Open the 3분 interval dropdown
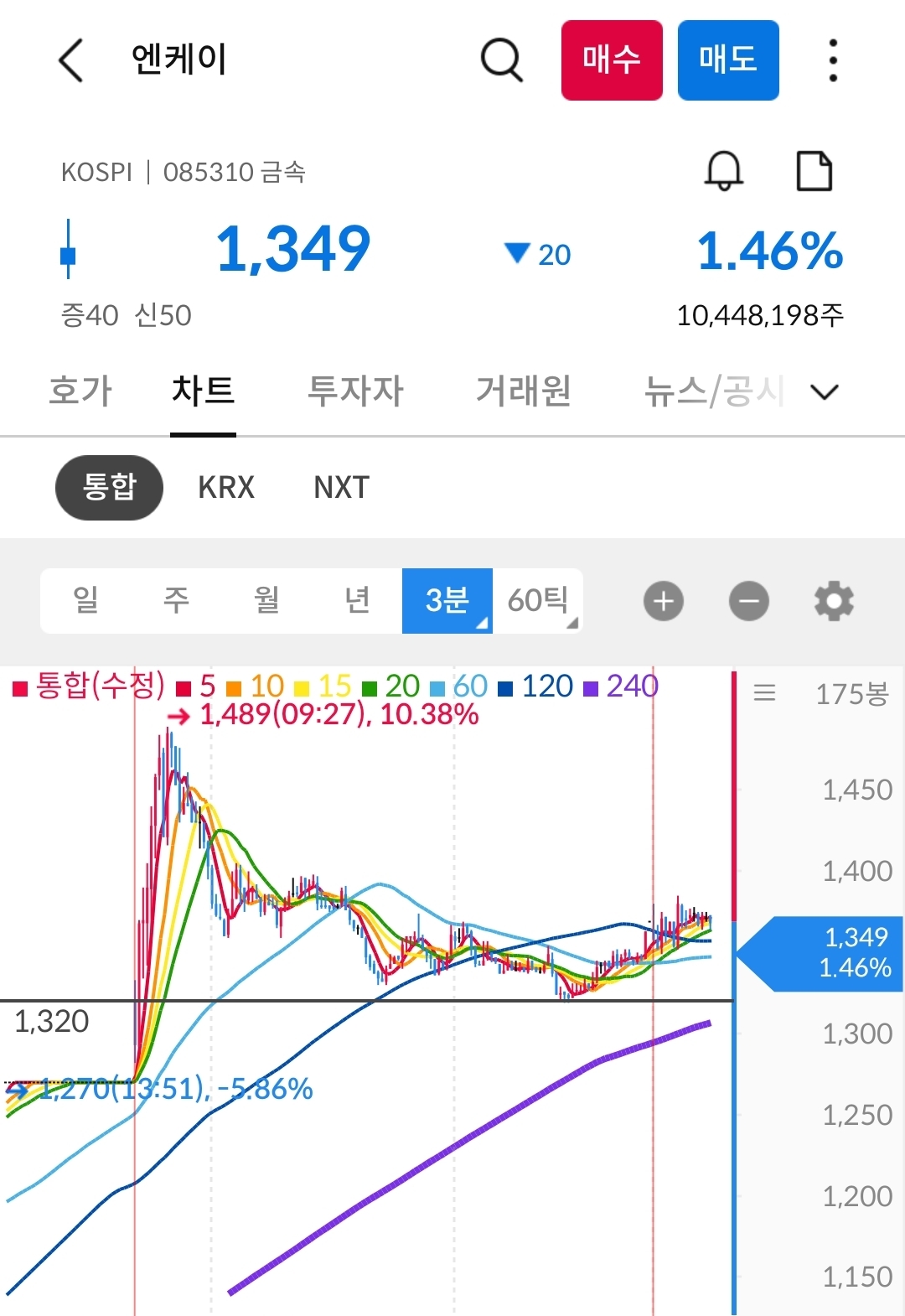 pos(447,600)
